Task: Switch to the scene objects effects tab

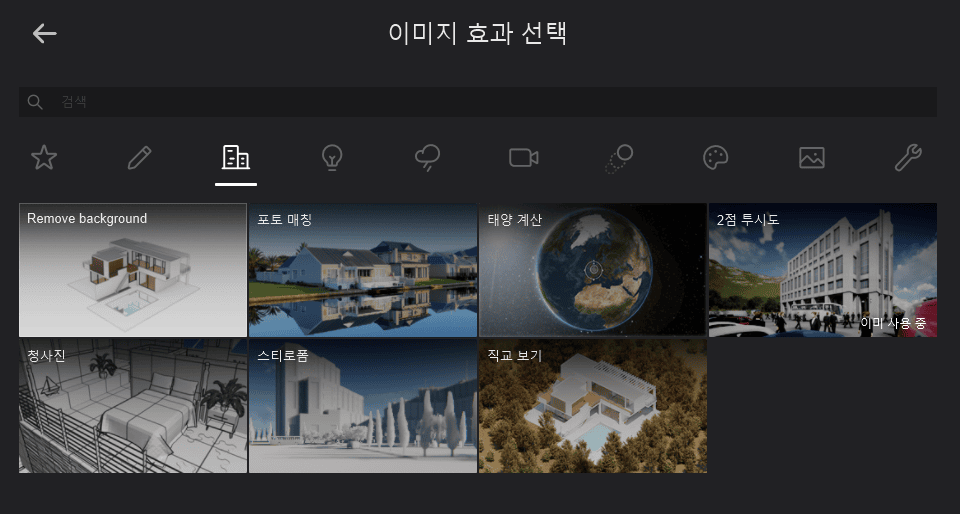Action: pos(620,157)
